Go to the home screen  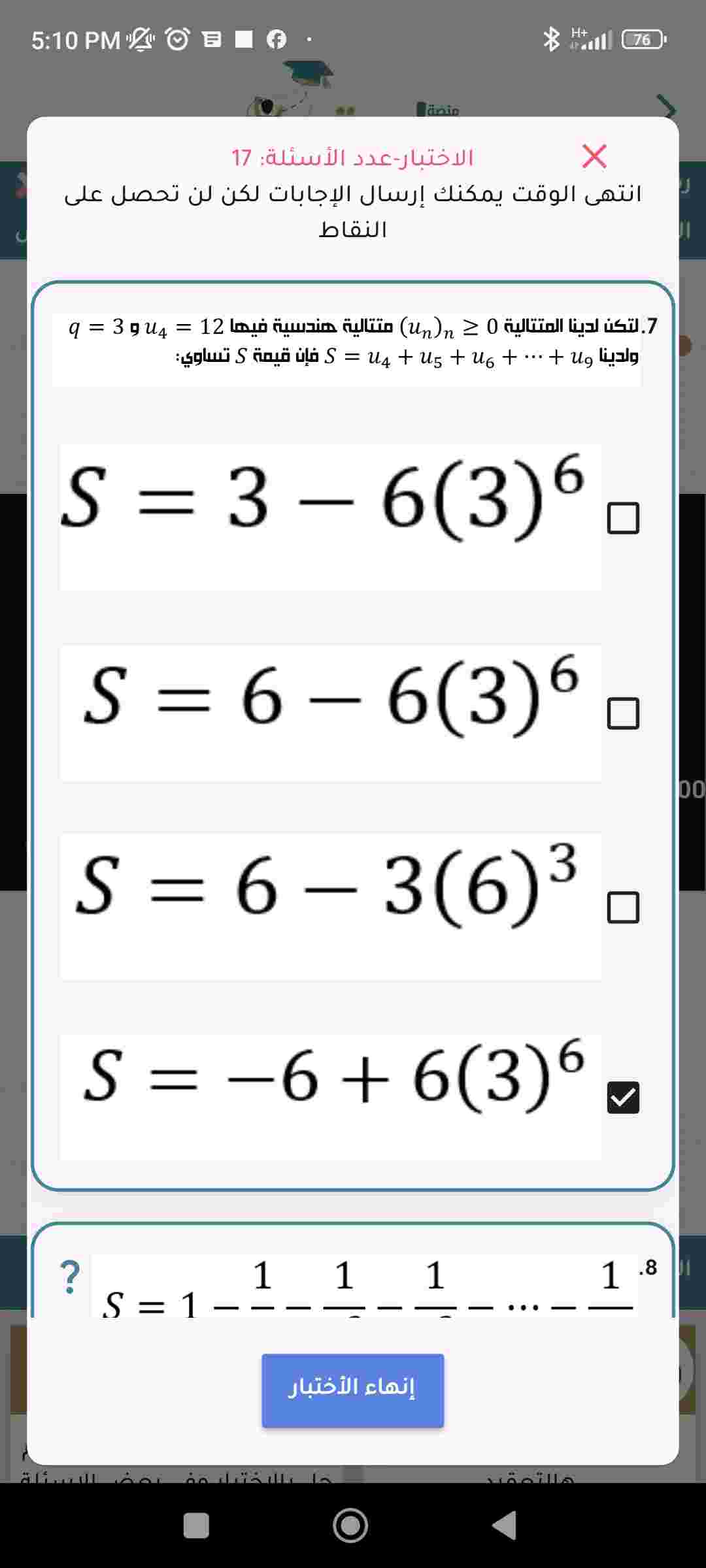pos(351,1526)
